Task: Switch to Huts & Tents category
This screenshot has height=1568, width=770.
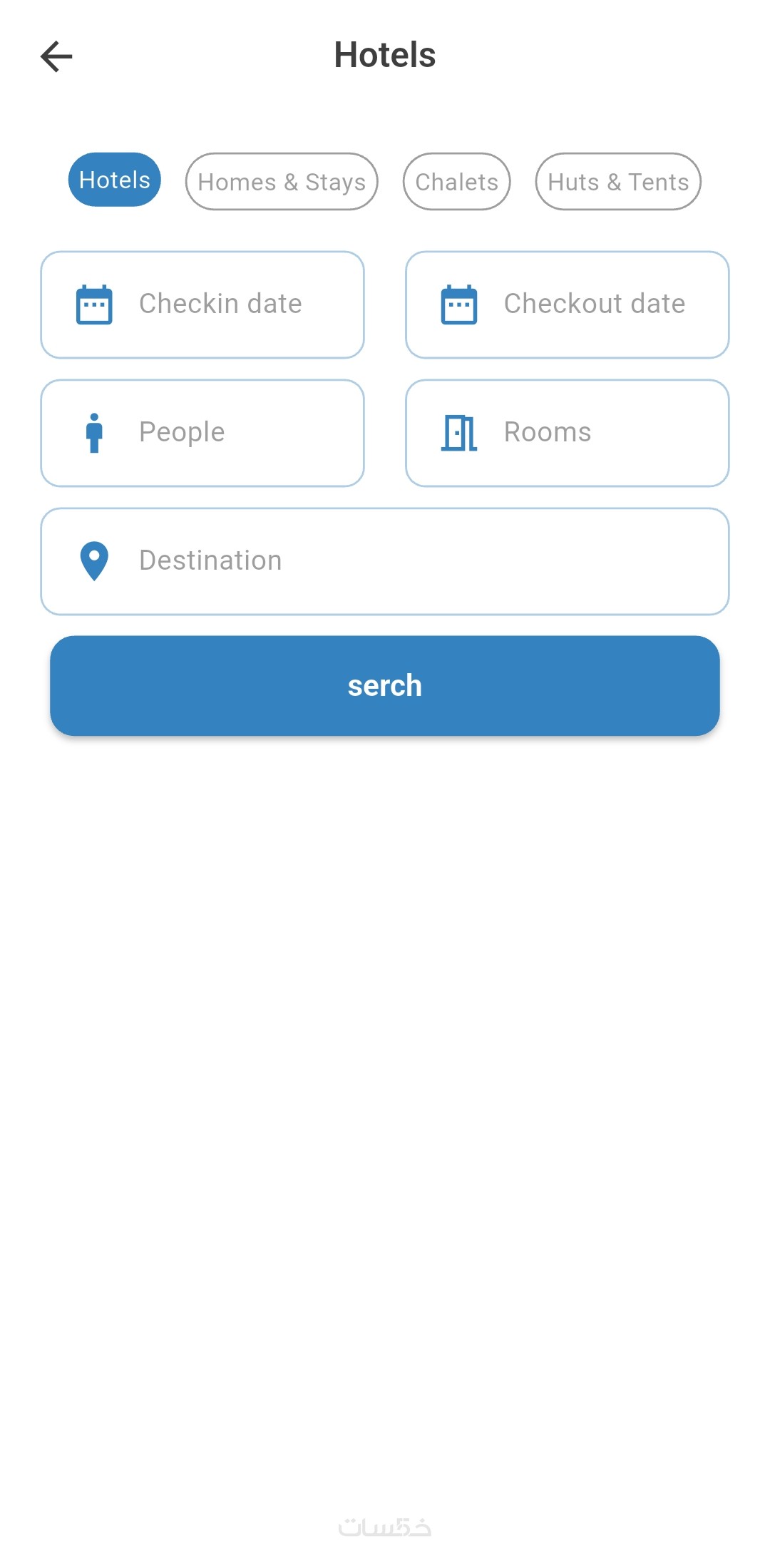Action: 618,182
